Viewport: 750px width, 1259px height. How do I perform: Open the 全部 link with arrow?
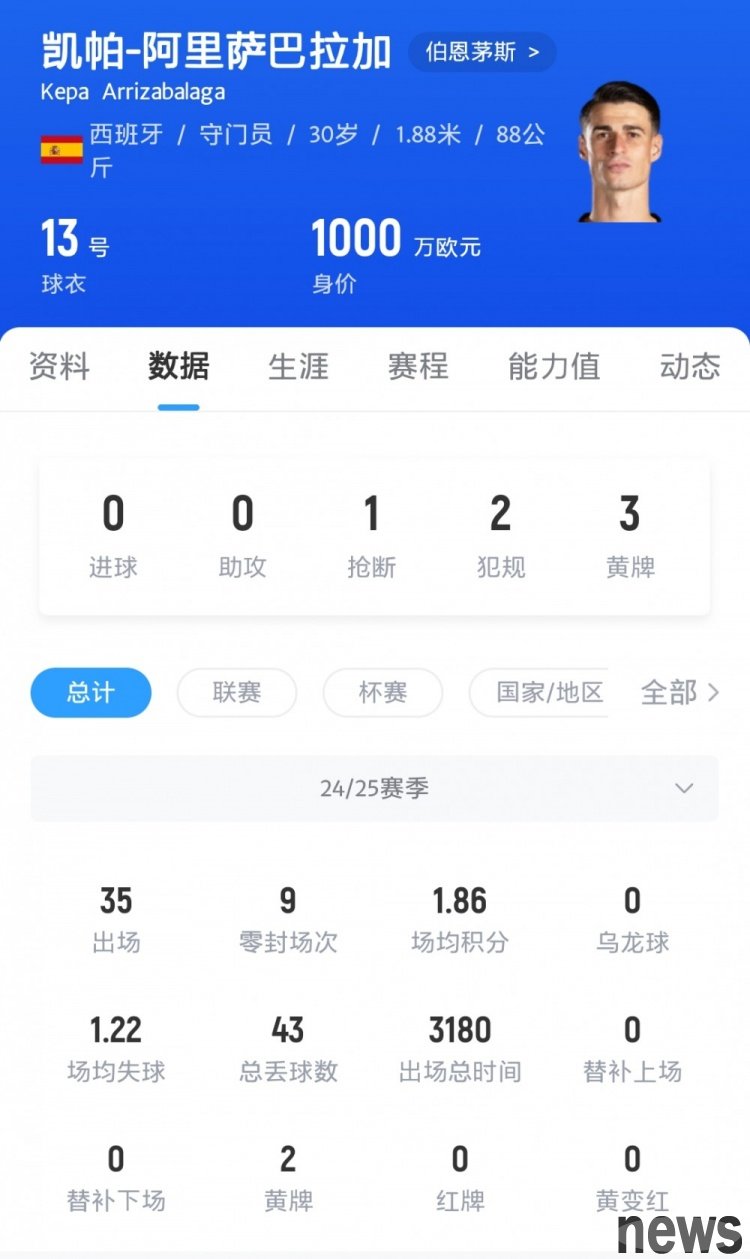tap(680, 692)
